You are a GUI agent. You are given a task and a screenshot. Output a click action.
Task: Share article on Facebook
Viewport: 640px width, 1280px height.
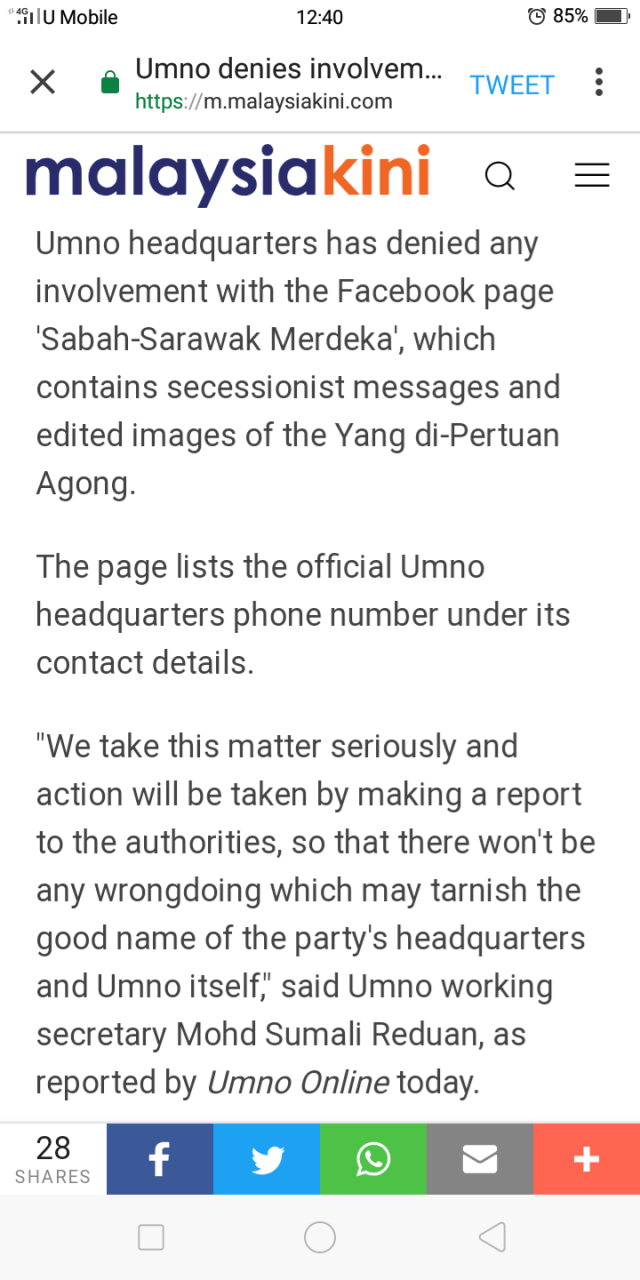[160, 1159]
